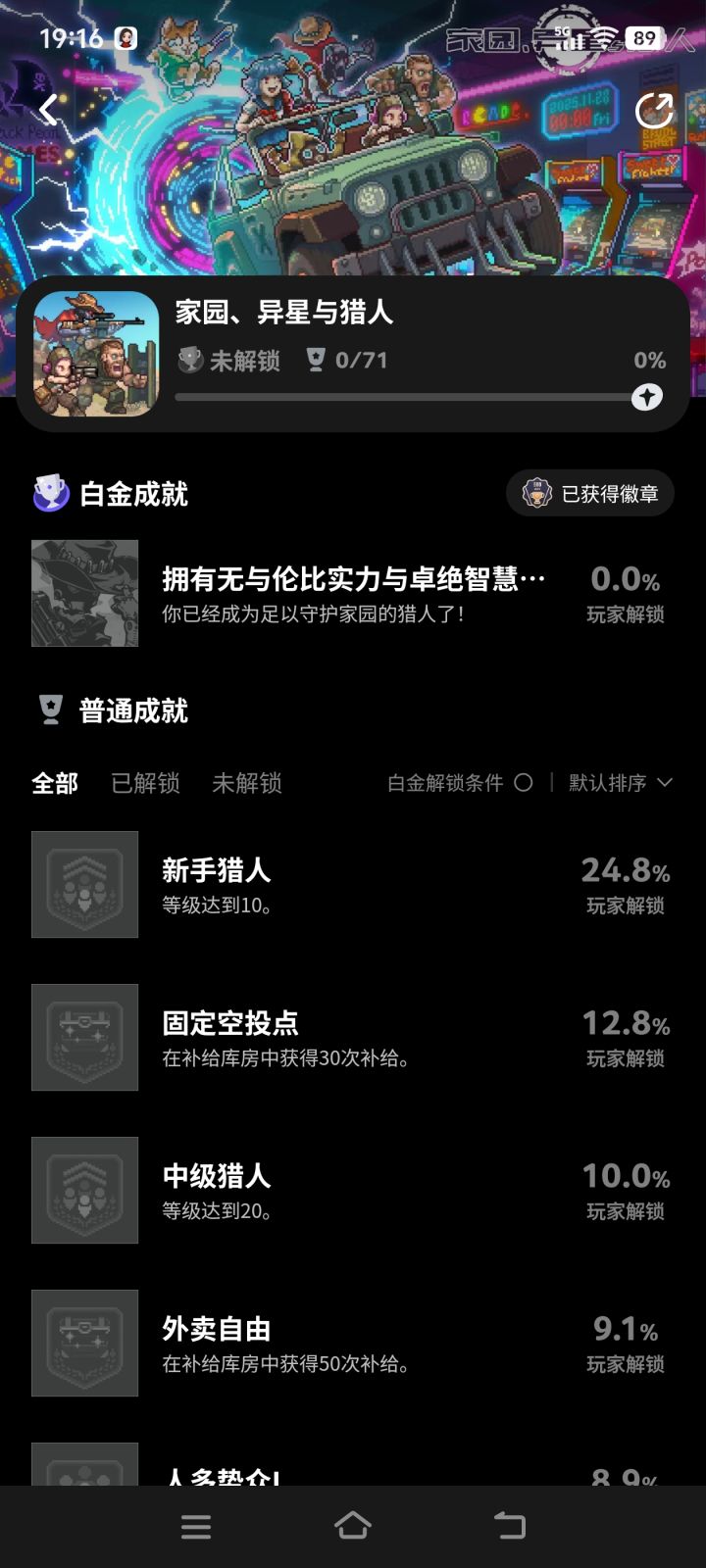
Task: Tap the hamburger icon in navigation bar
Action: point(196,1526)
